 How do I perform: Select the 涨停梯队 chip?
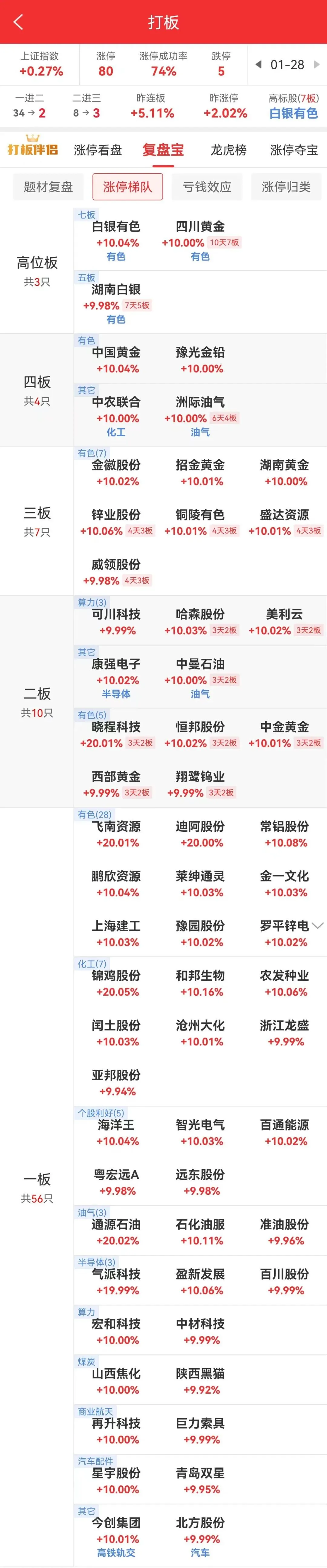click(127, 187)
